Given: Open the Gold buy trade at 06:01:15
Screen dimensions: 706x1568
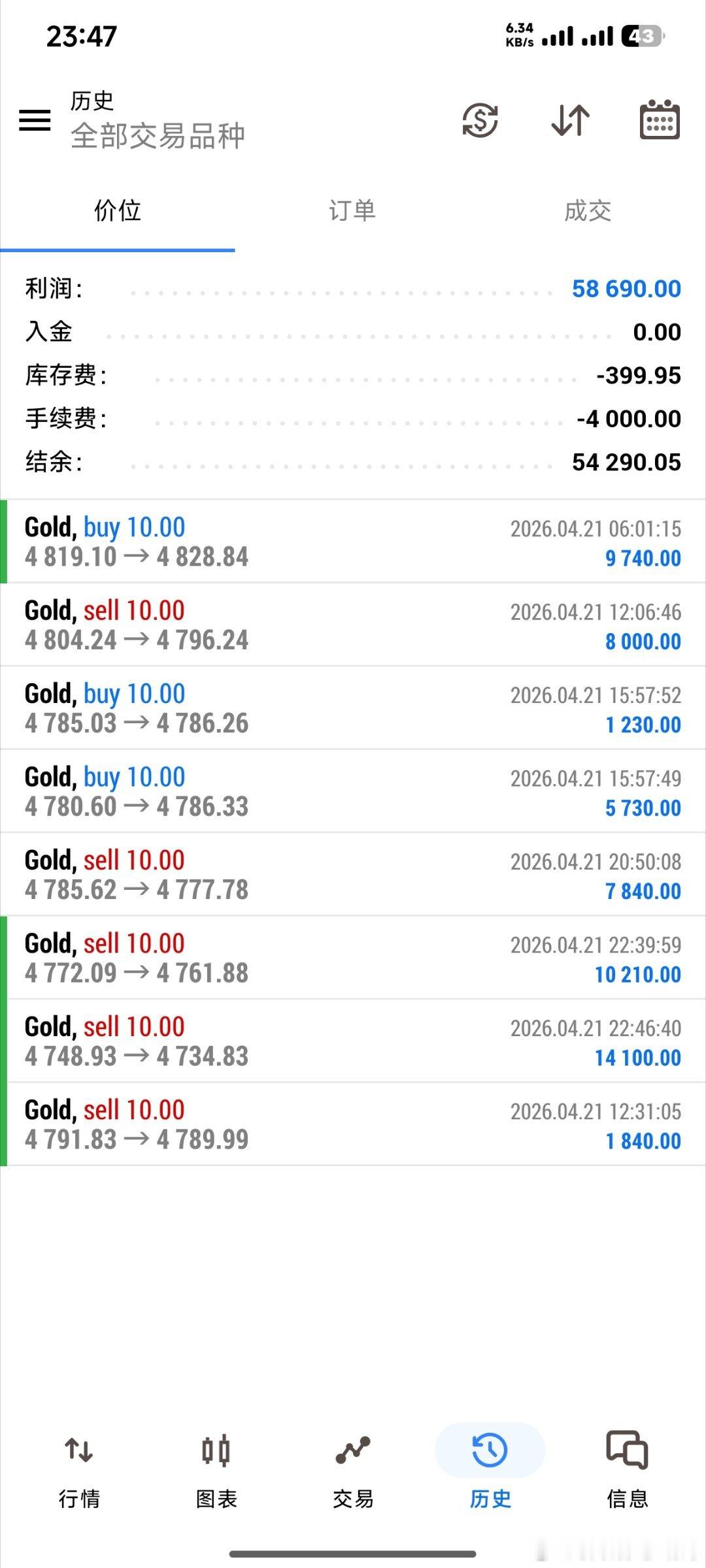Looking at the screenshot, I should click(x=353, y=542).
